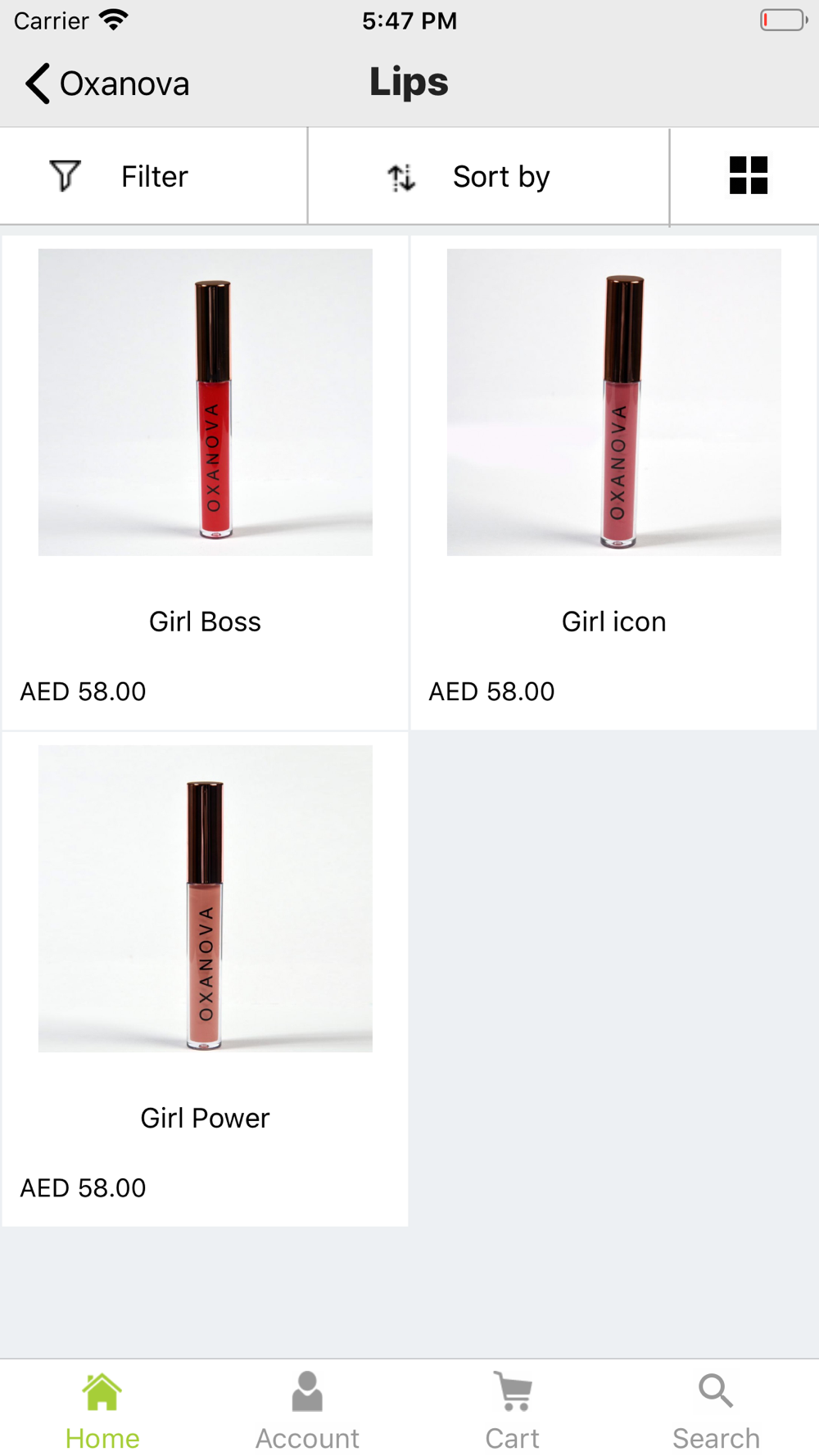
Task: Toggle the grid view layout
Action: 748,175
